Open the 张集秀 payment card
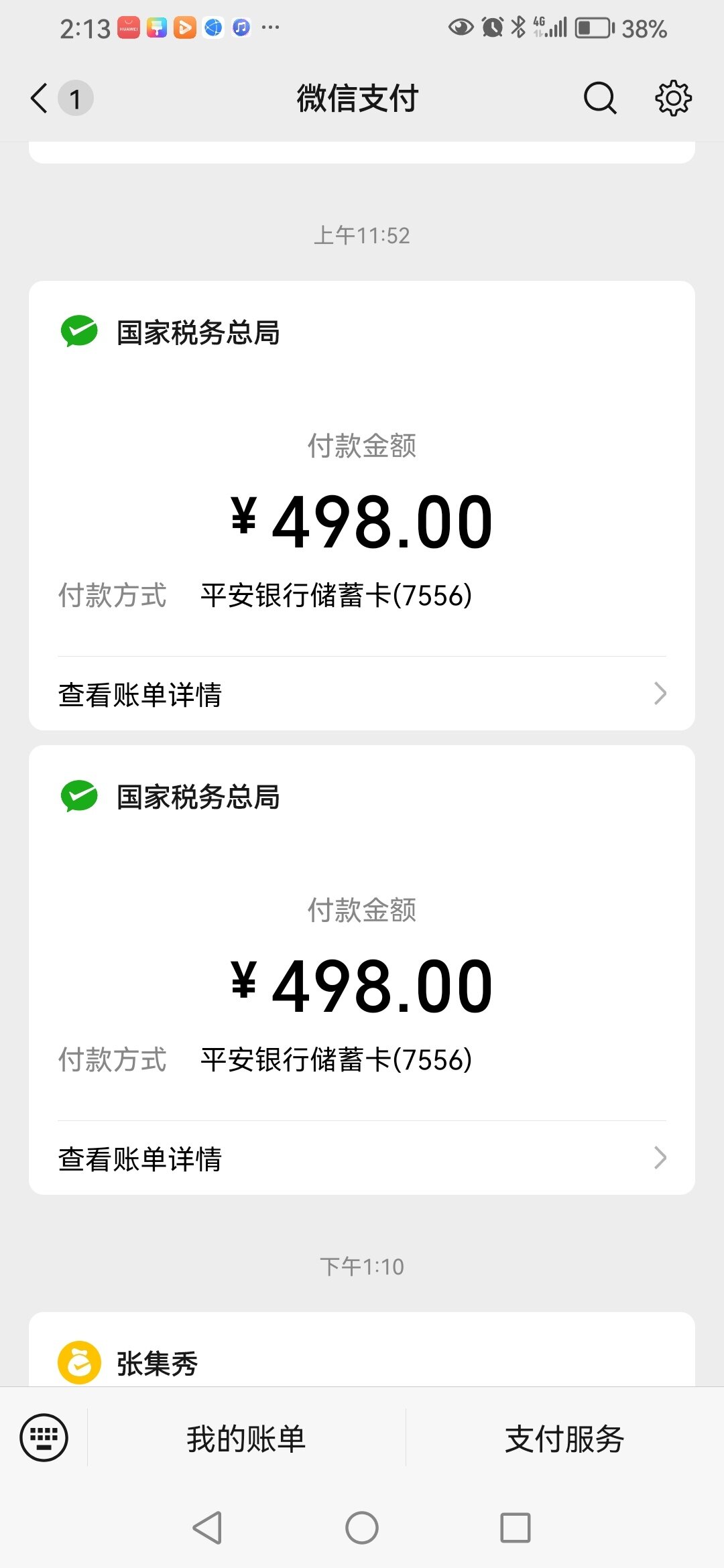Image resolution: width=724 pixels, height=1568 pixels. (x=362, y=1350)
